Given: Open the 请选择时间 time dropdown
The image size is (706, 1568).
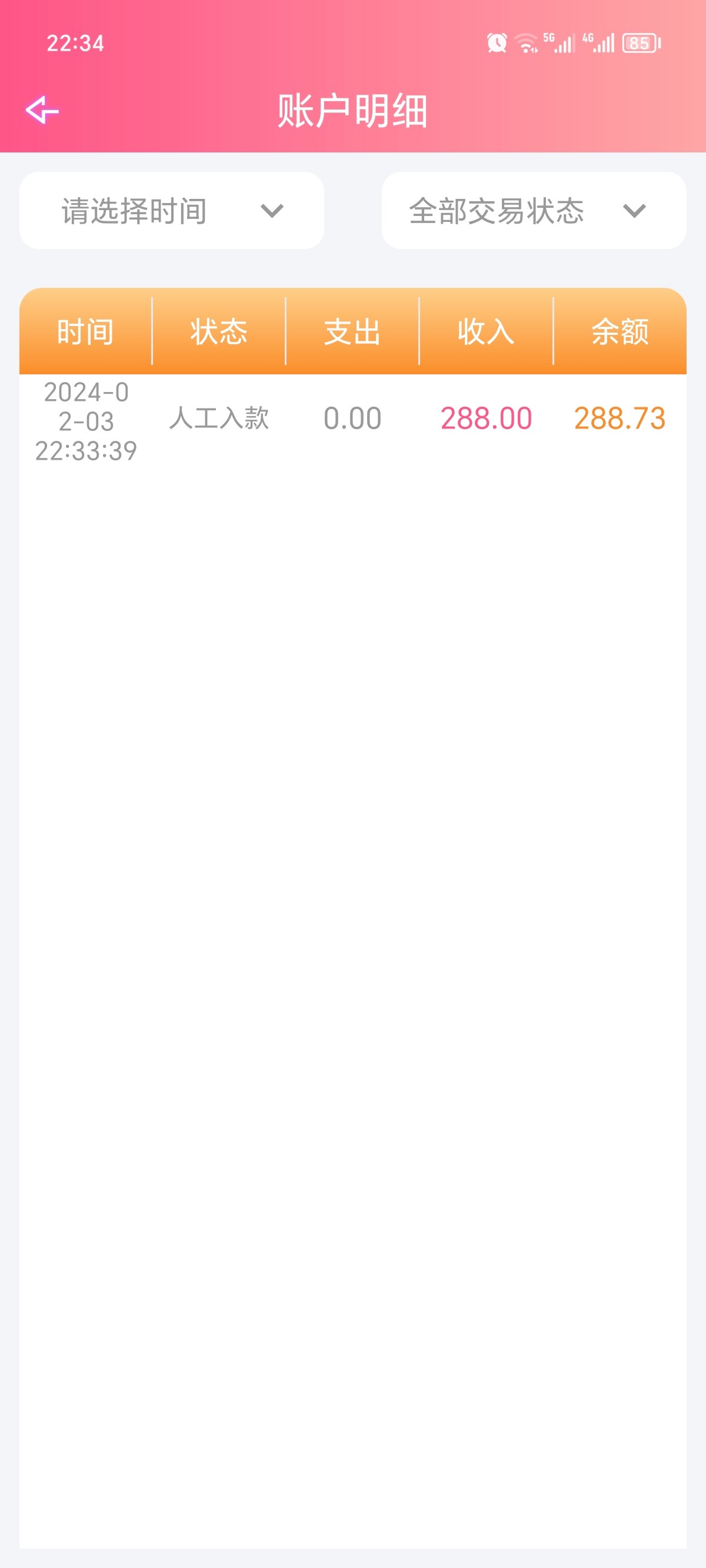Looking at the screenshot, I should point(172,211).
